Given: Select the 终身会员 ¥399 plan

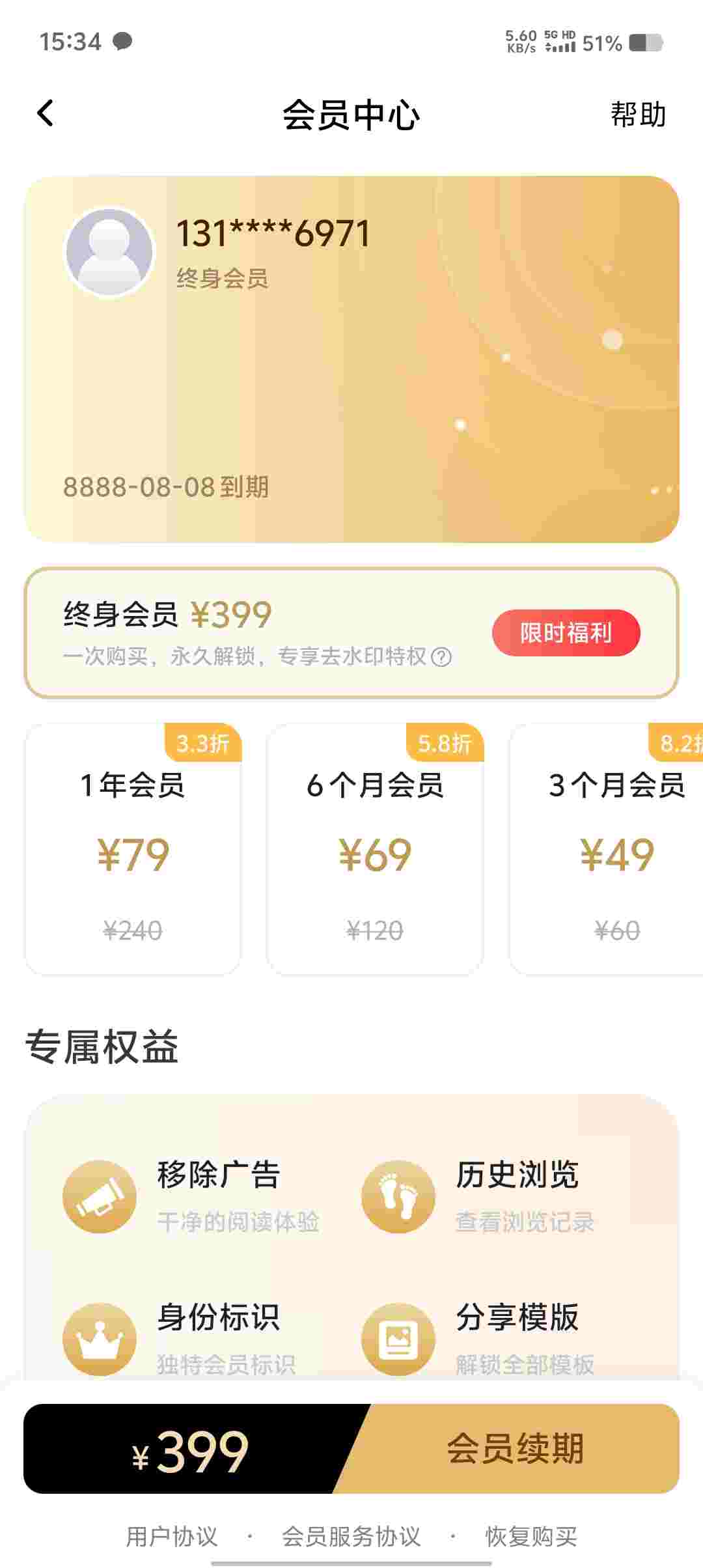Looking at the screenshot, I should click(x=260, y=632).
